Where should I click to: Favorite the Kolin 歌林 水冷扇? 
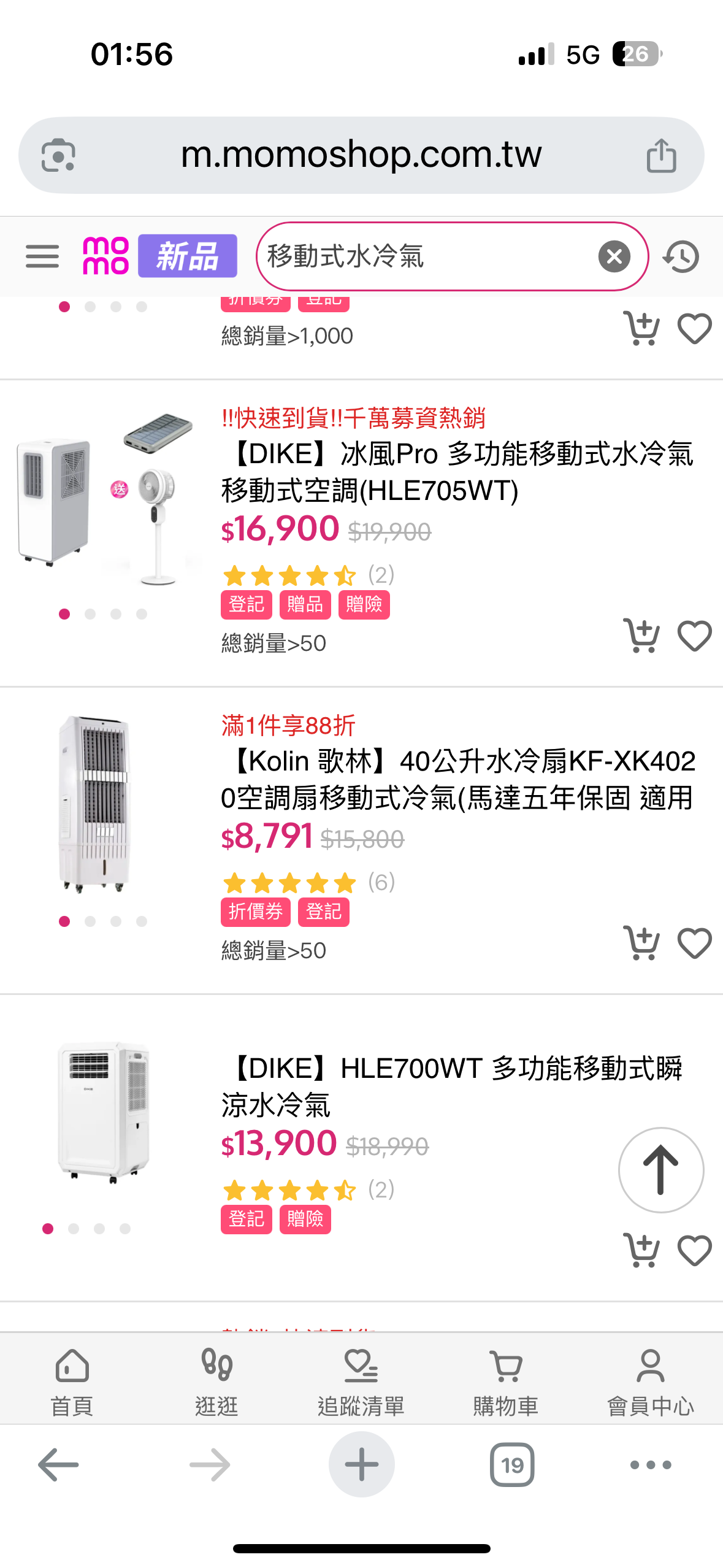[694, 943]
